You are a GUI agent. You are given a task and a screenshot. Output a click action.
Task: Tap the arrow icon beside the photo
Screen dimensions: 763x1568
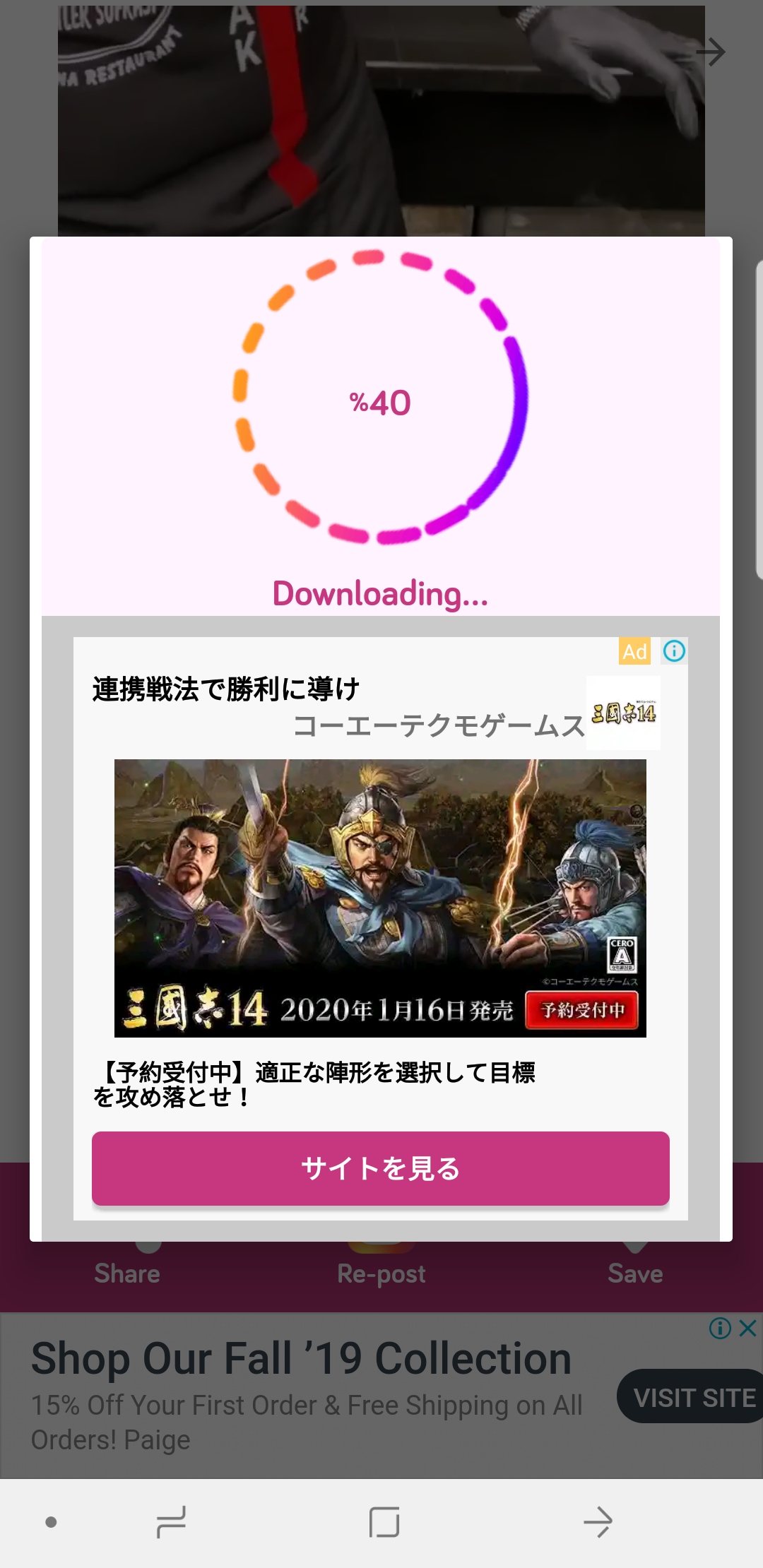(x=711, y=52)
